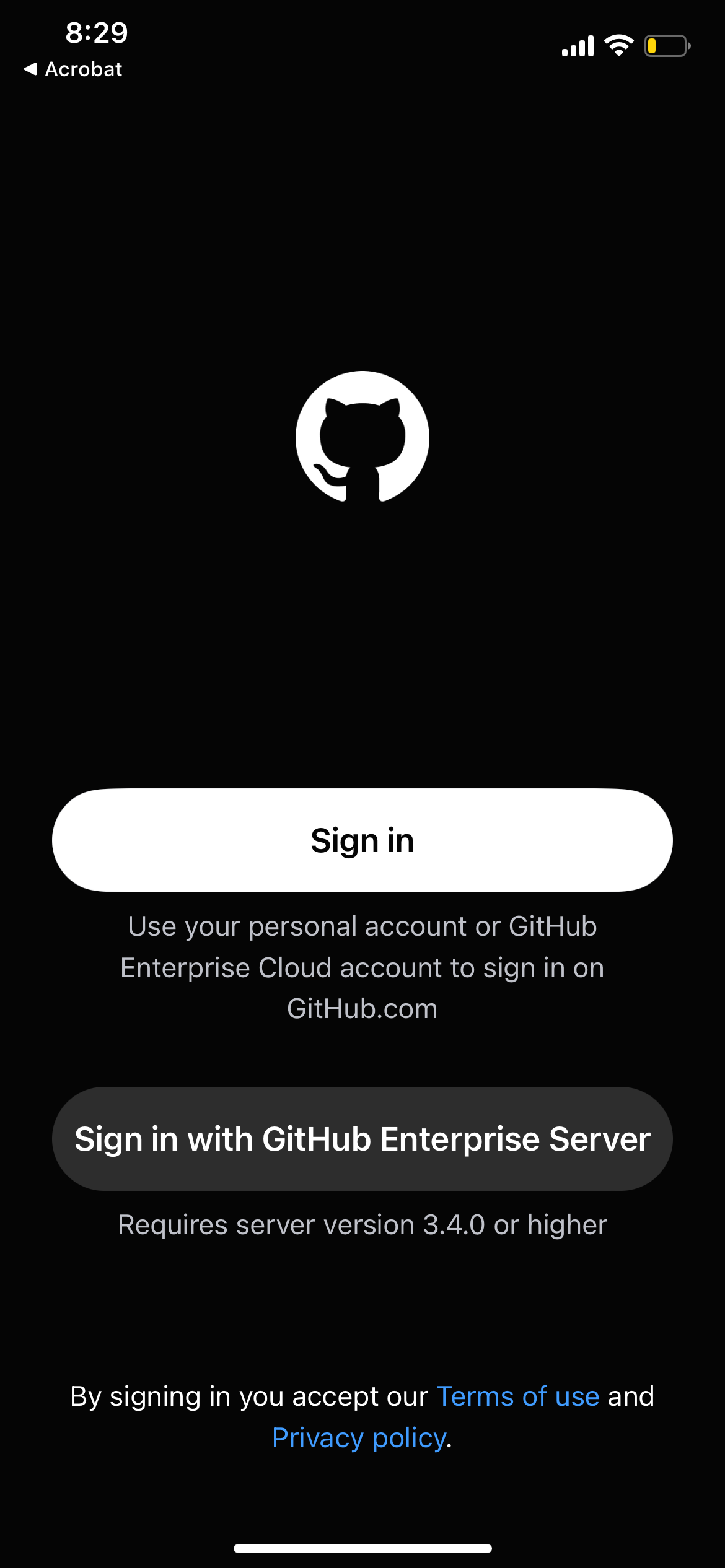Tap the Sign in label text
725x1568 pixels.
tap(362, 840)
